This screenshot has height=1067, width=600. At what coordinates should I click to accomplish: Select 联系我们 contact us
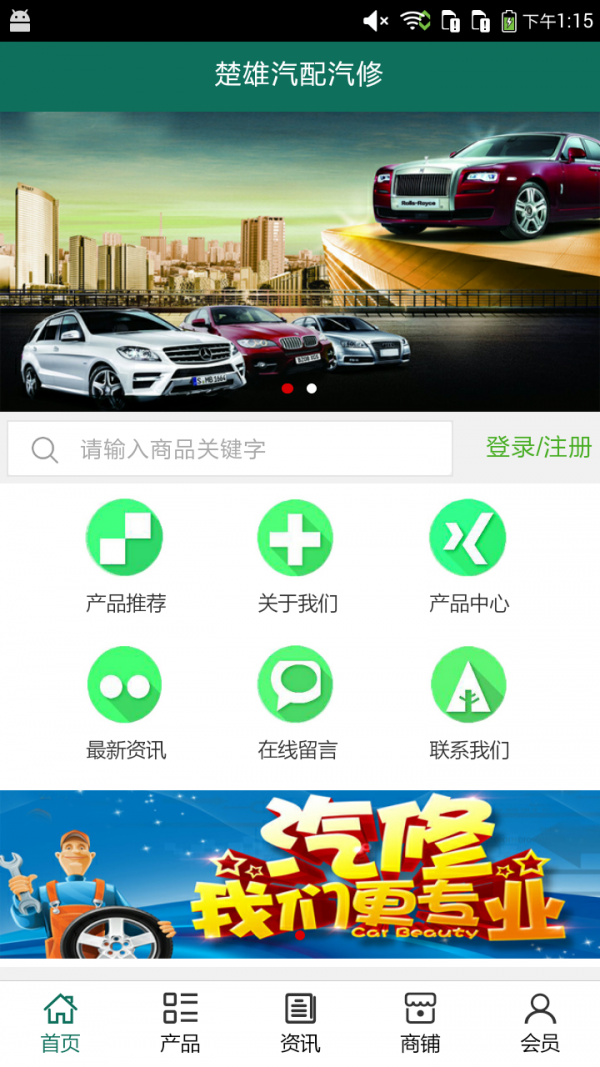click(468, 702)
